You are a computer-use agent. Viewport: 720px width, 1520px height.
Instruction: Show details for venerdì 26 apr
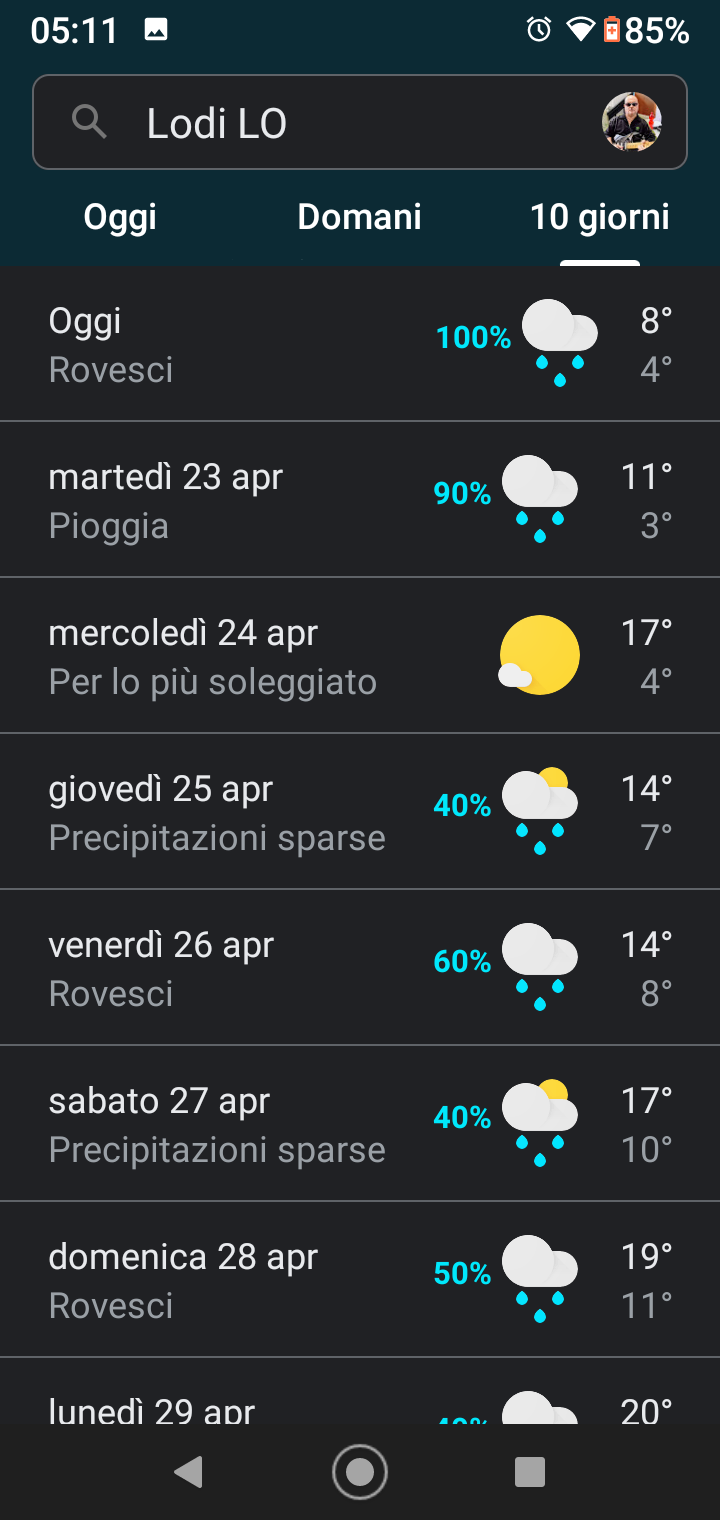tap(360, 968)
